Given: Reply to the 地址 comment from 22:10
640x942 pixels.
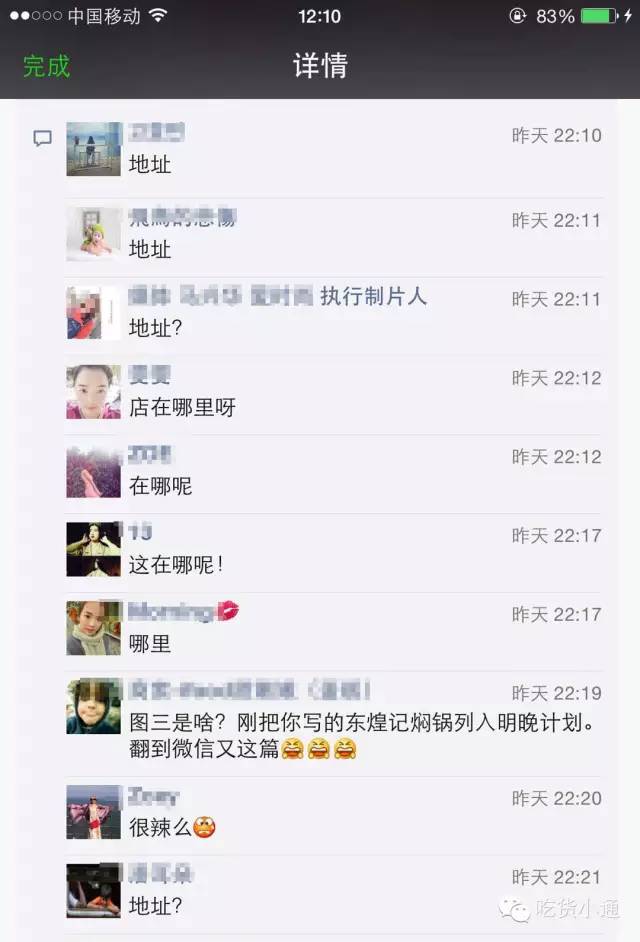Looking at the screenshot, I should (150, 164).
